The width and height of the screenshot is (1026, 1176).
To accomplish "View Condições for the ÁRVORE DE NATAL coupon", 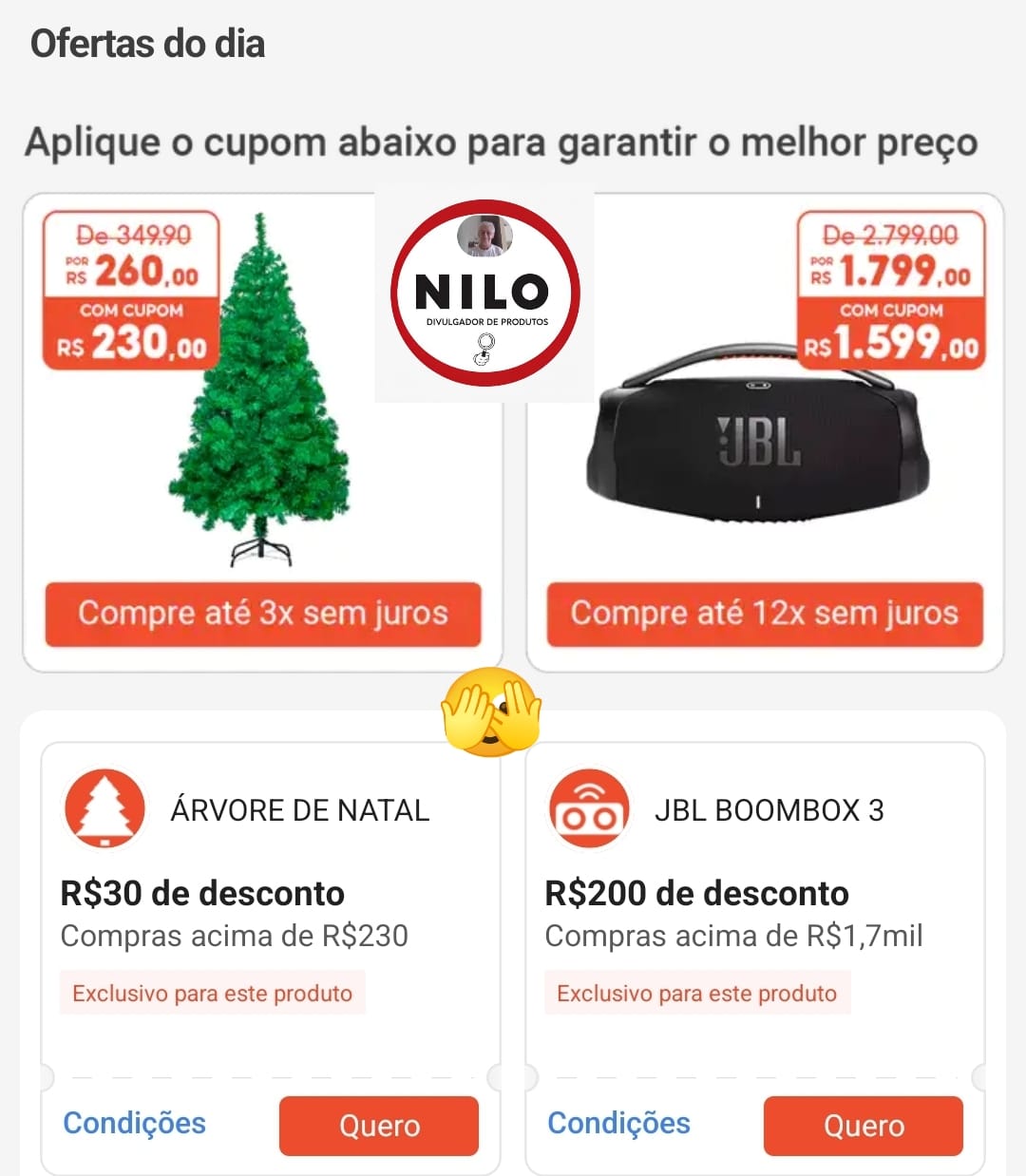I will [x=134, y=1123].
